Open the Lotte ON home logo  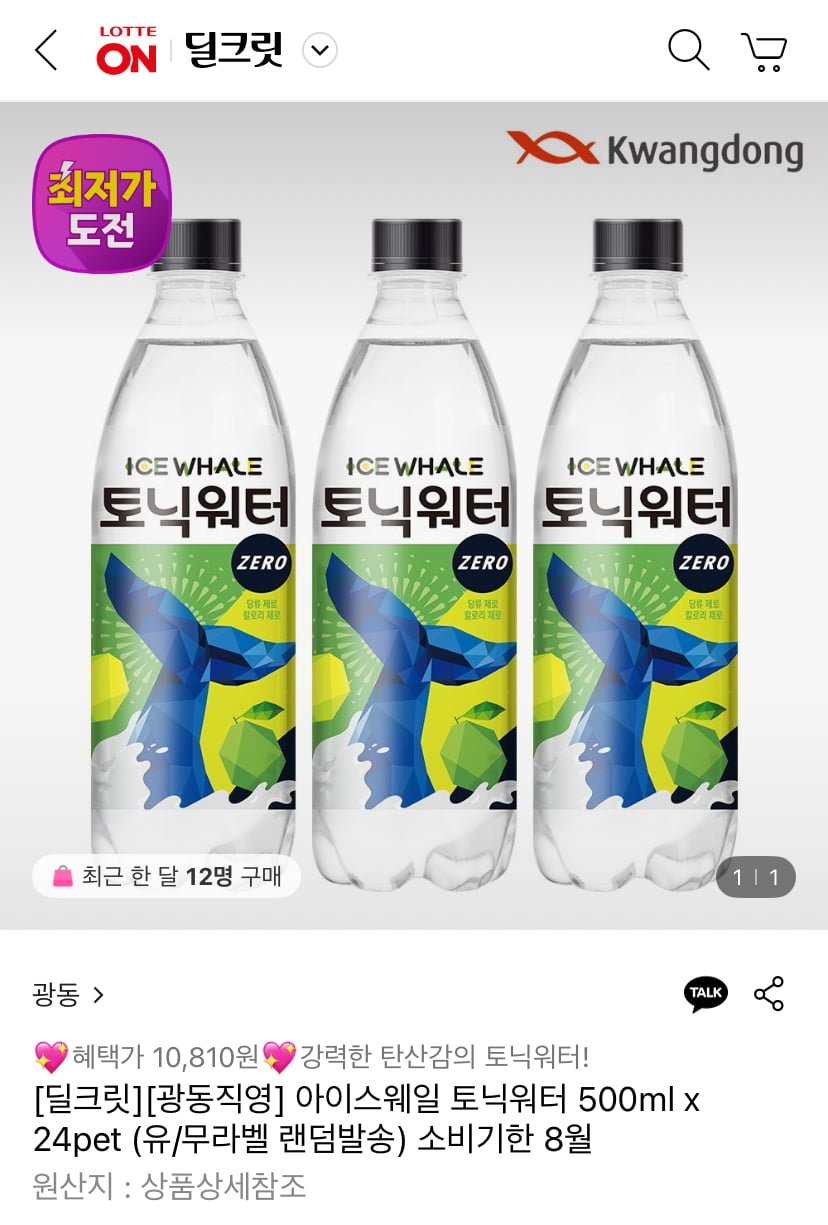click(126, 50)
